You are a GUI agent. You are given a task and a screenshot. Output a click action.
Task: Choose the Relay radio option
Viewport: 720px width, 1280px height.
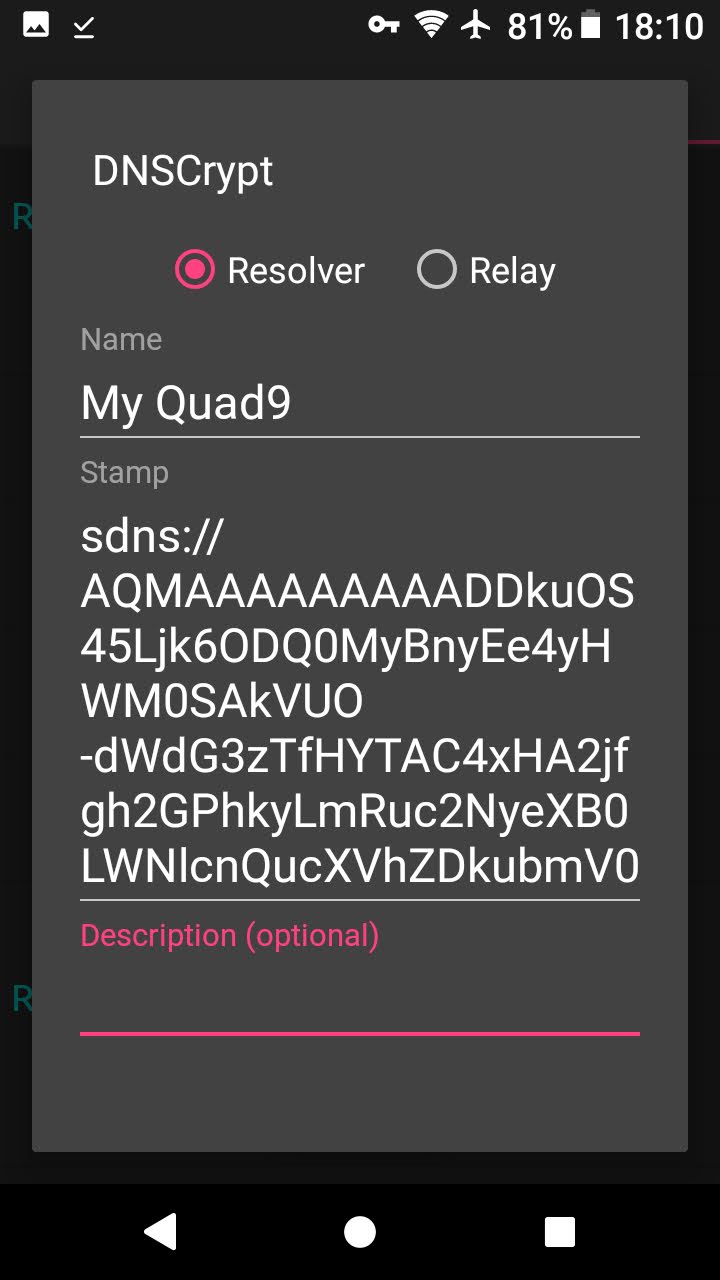click(486, 271)
